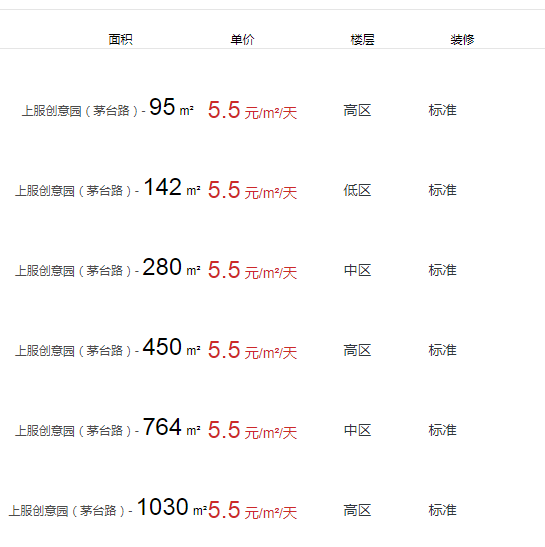Open the 95 m² 上服创意园 listing
Image resolution: width=545 pixels, height=547 pixels.
pyautogui.click(x=107, y=108)
